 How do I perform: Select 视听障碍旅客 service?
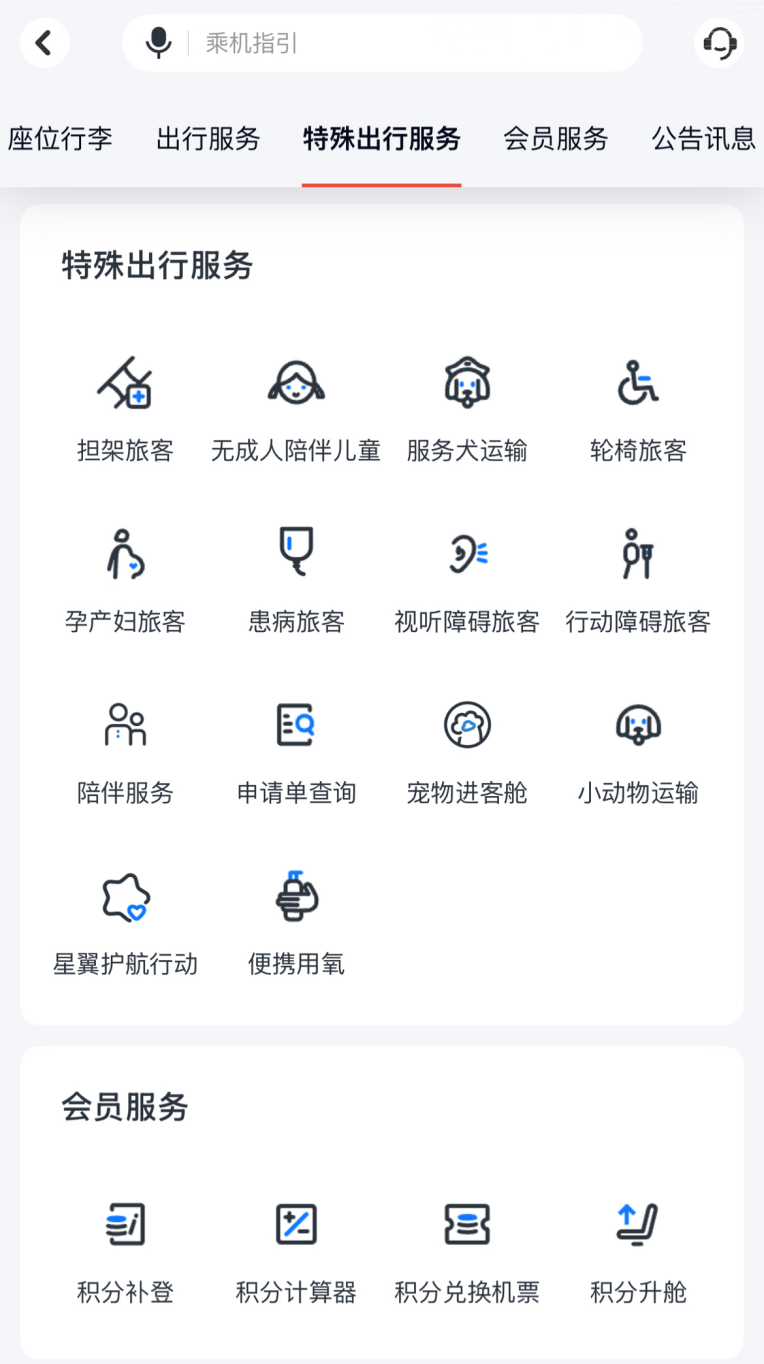click(x=467, y=581)
